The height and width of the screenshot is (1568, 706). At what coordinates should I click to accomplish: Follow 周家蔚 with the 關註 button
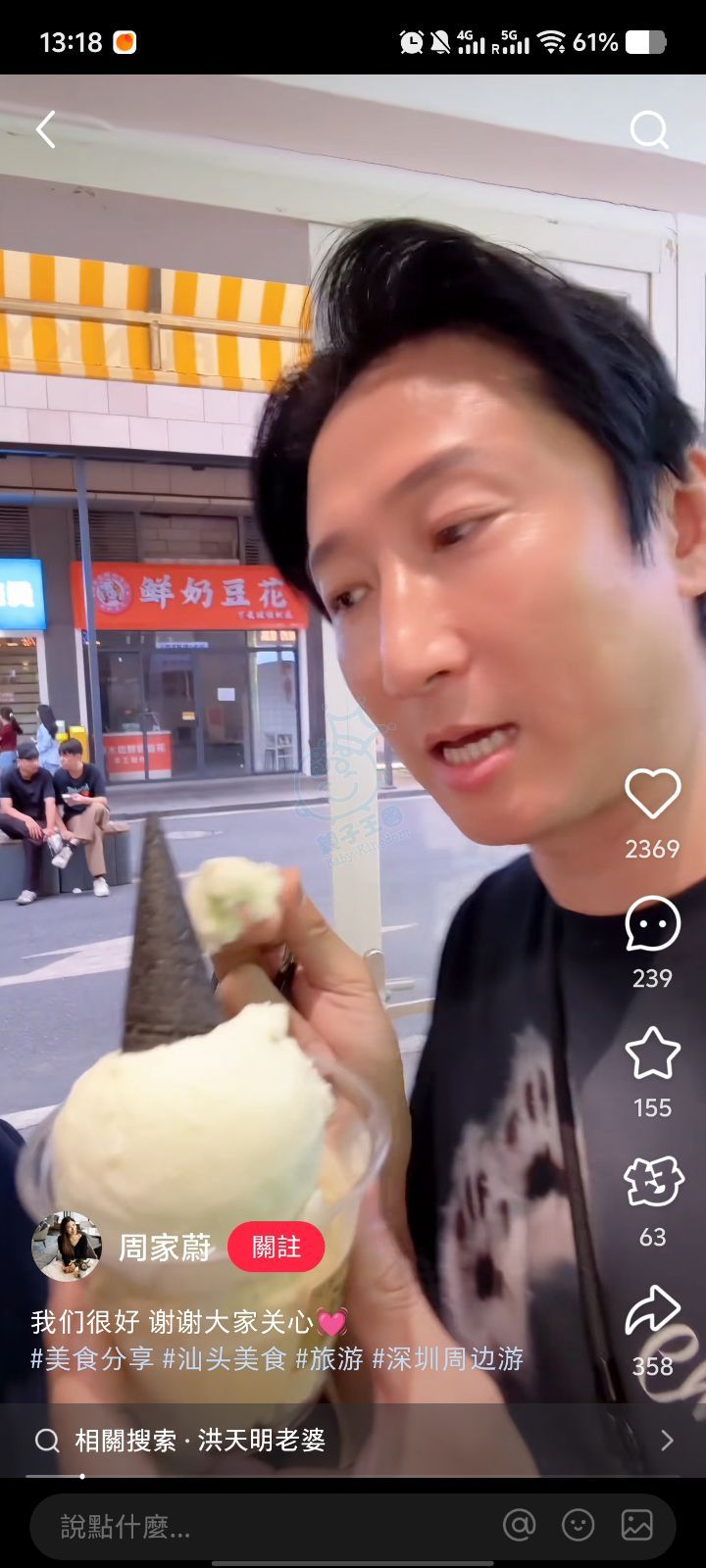(x=276, y=1247)
